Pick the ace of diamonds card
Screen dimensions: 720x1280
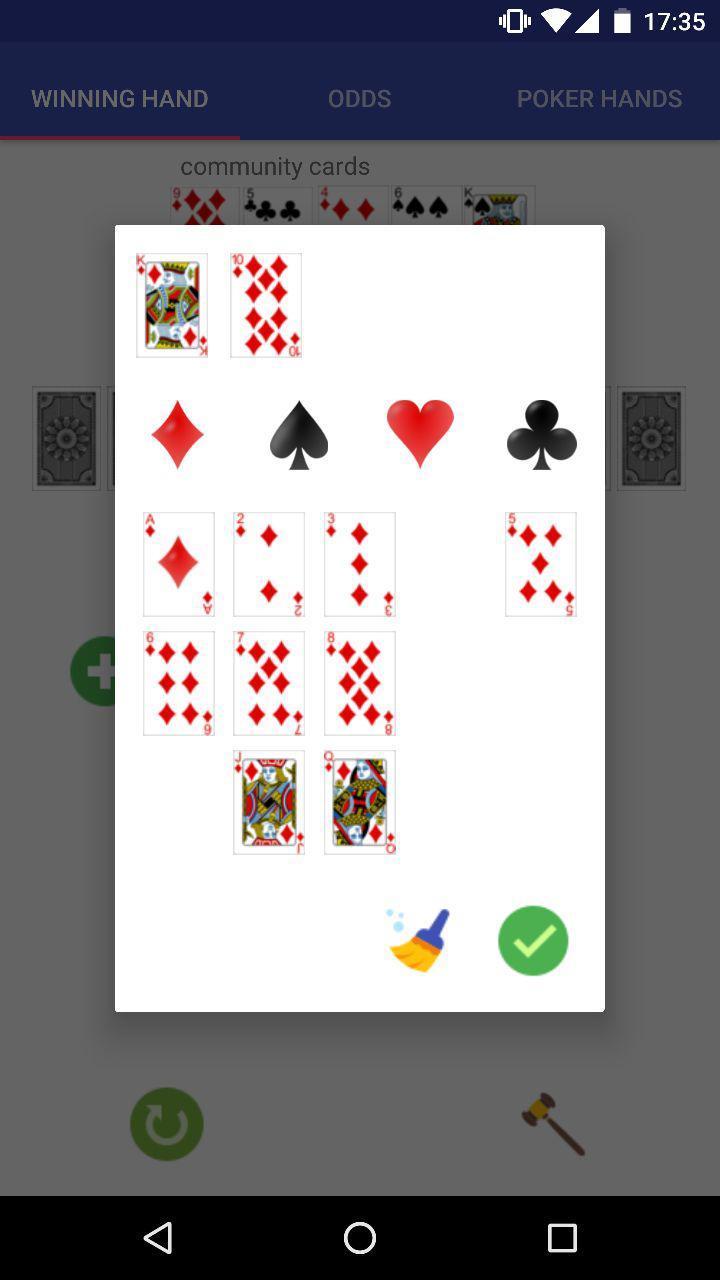pyautogui.click(x=179, y=564)
